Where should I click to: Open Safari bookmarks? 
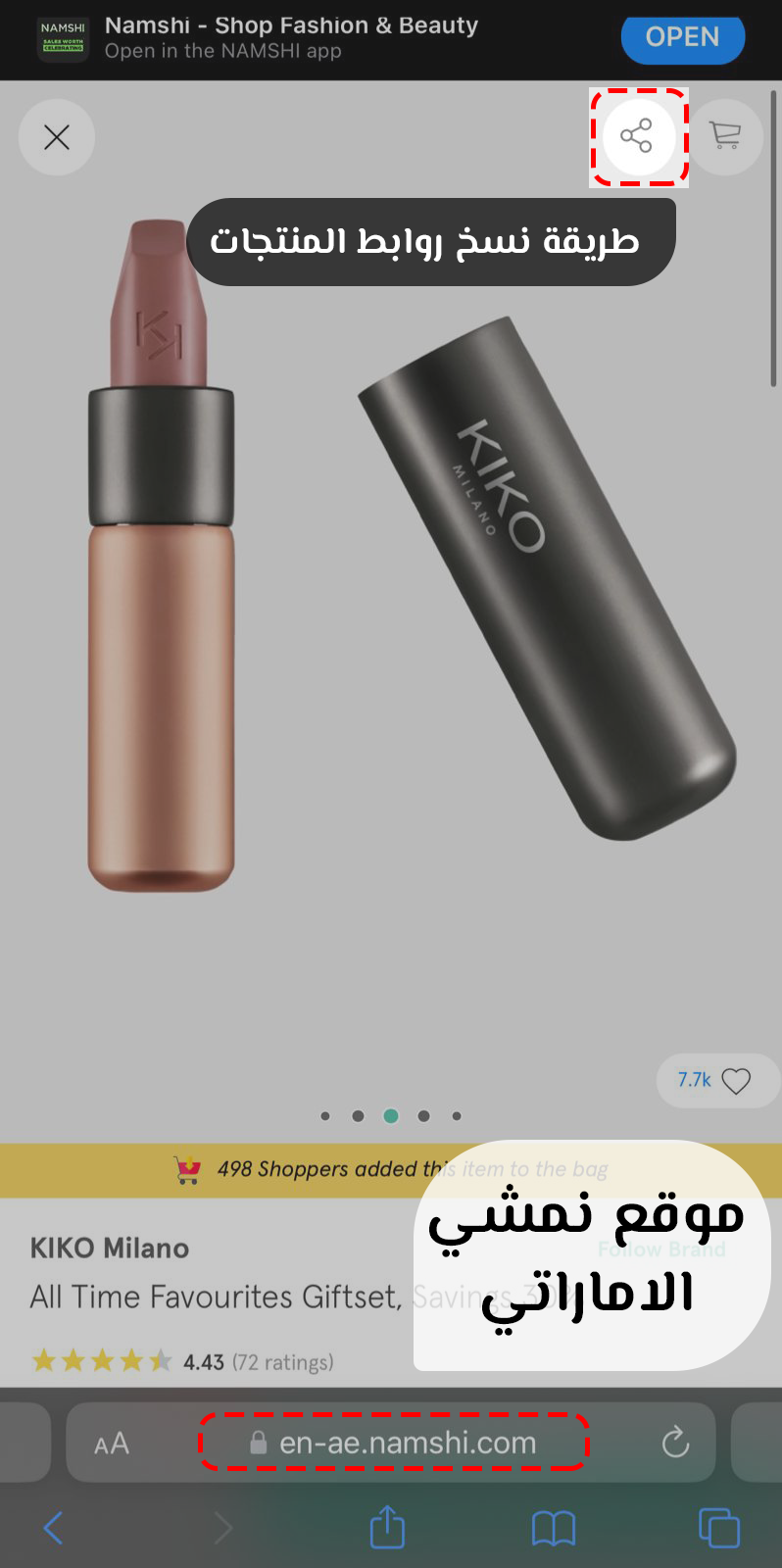coord(554,1528)
